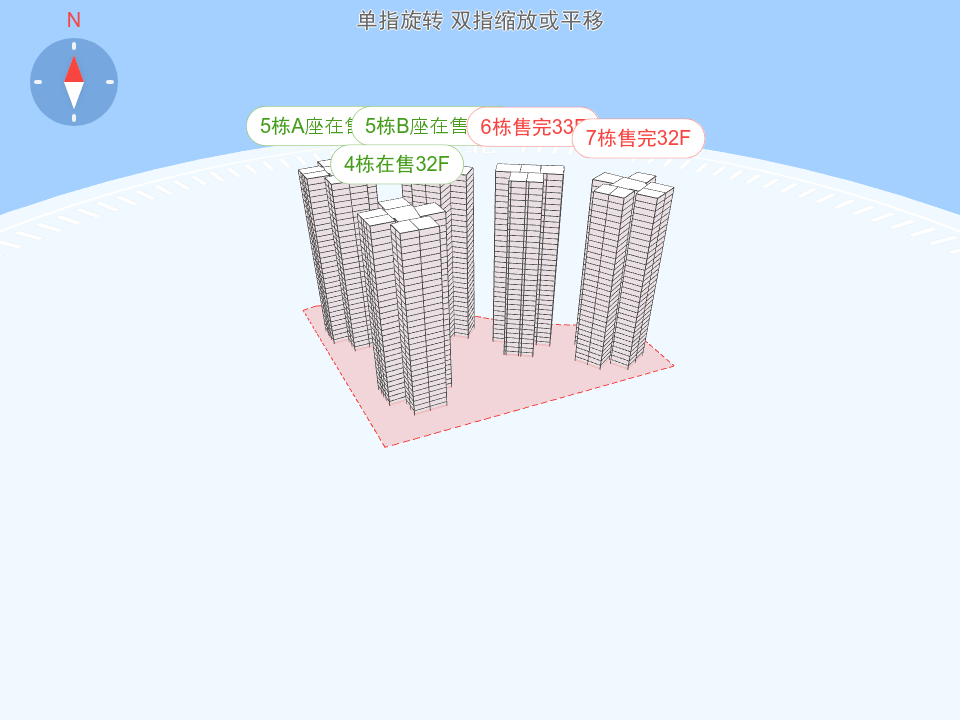Open the 4栋在售32F building label

(x=397, y=164)
